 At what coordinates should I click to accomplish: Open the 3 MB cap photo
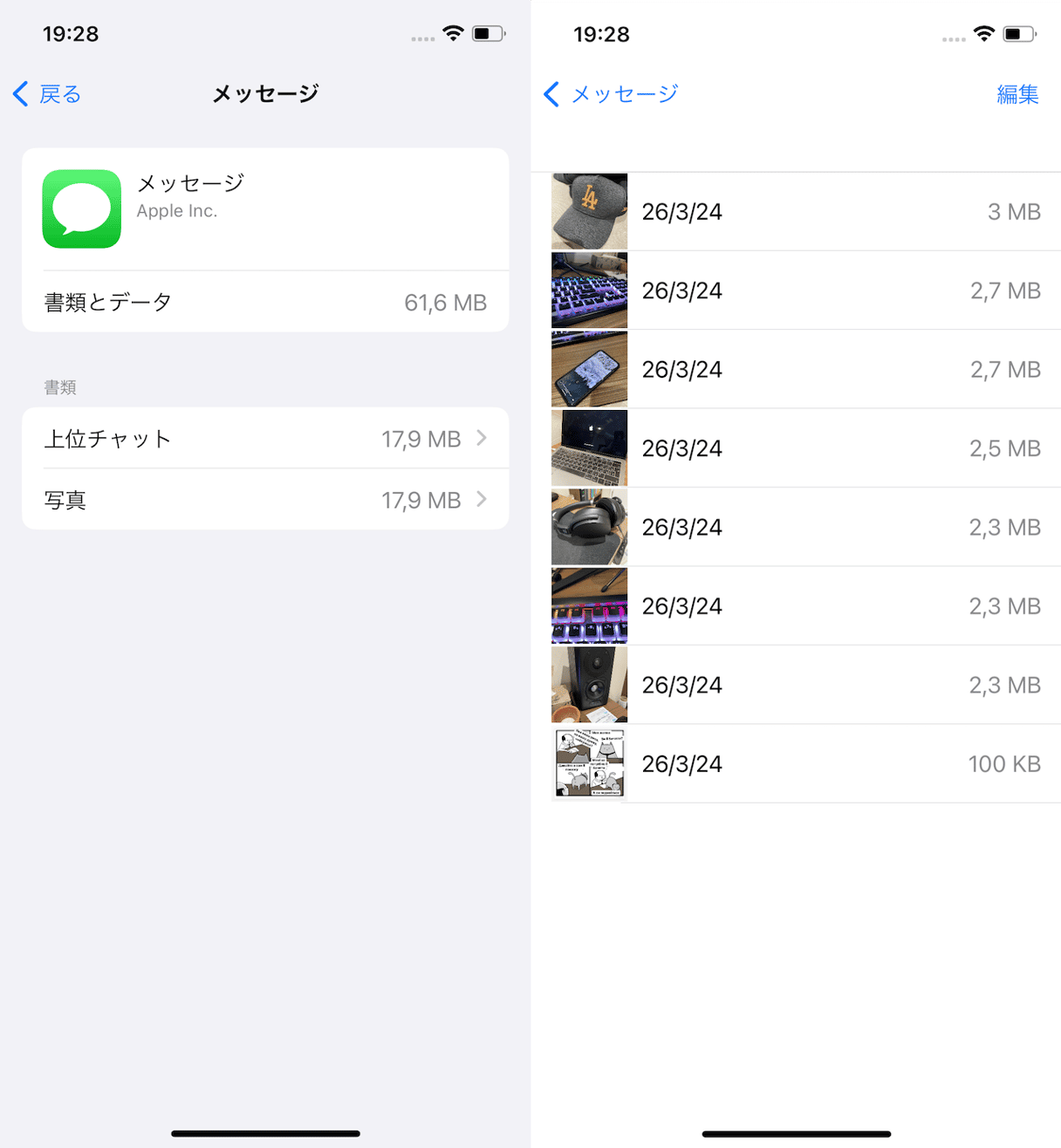pyautogui.click(x=796, y=212)
